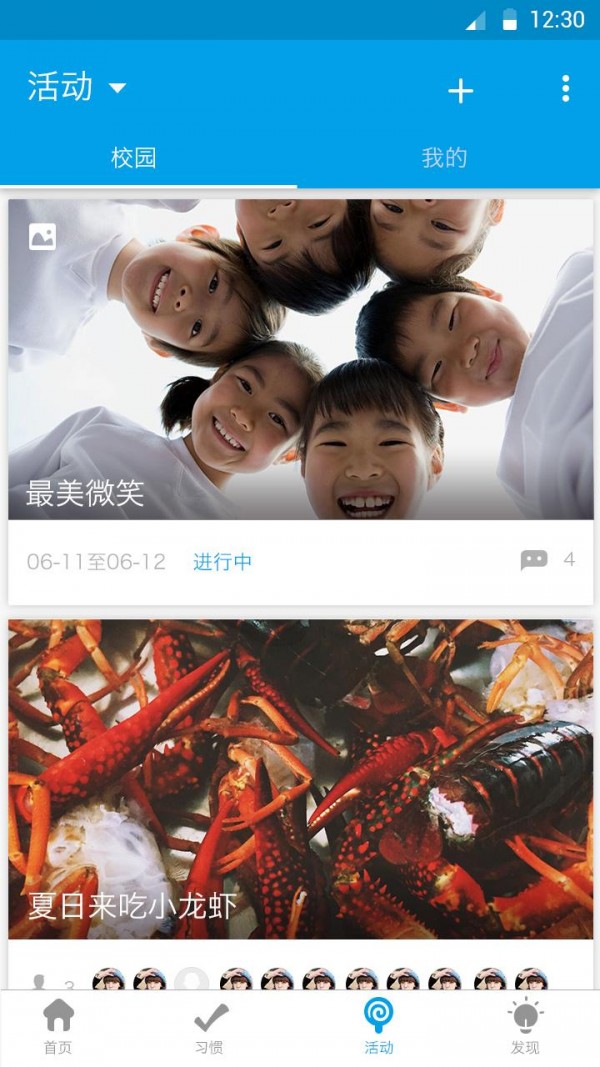Switch to the 校园 tab
This screenshot has height=1067, width=600.
134,158
